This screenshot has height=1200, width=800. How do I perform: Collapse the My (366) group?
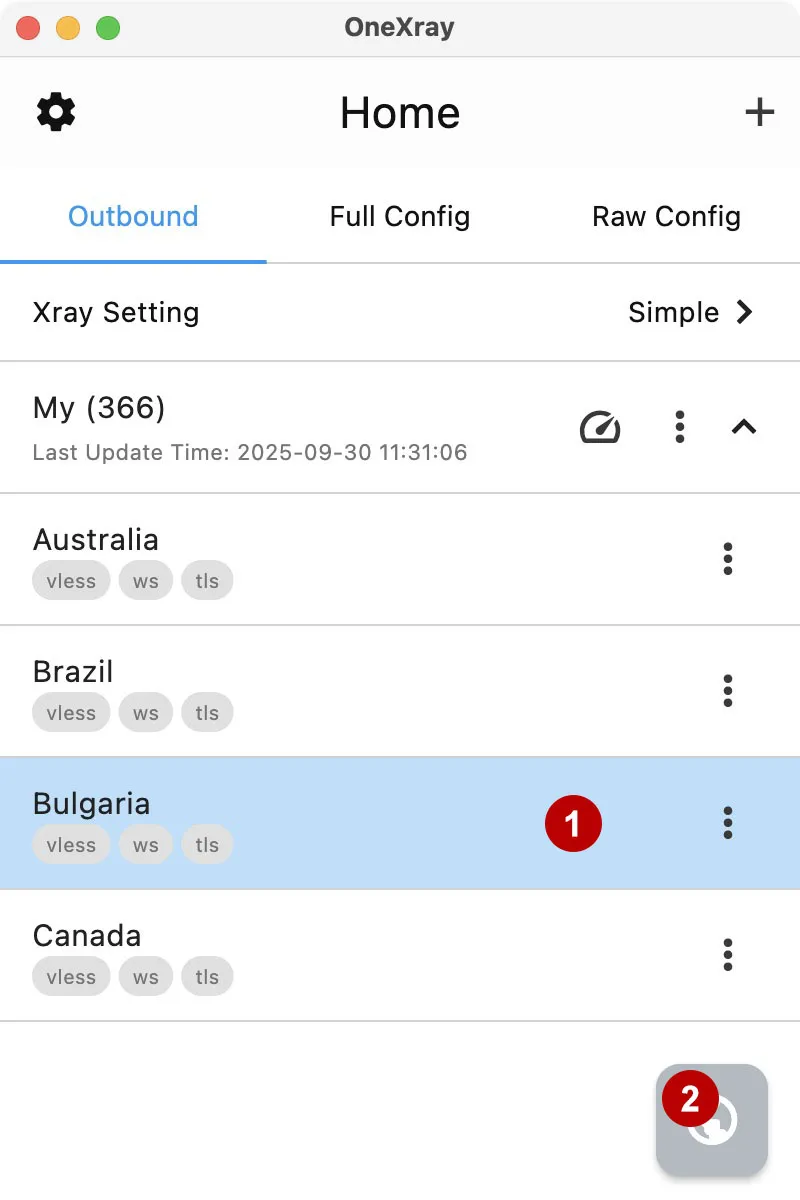click(x=744, y=427)
